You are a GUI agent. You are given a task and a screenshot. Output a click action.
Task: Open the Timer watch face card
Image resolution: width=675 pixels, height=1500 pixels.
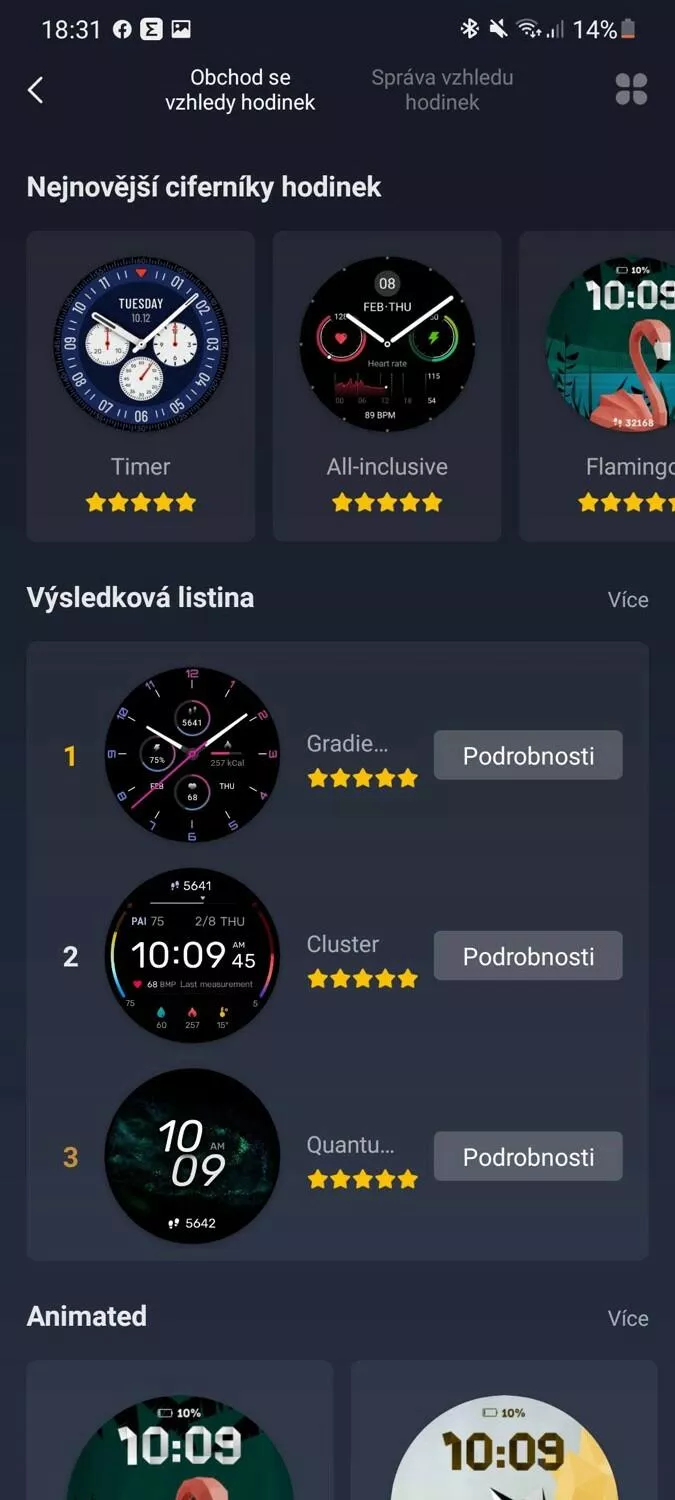141,386
